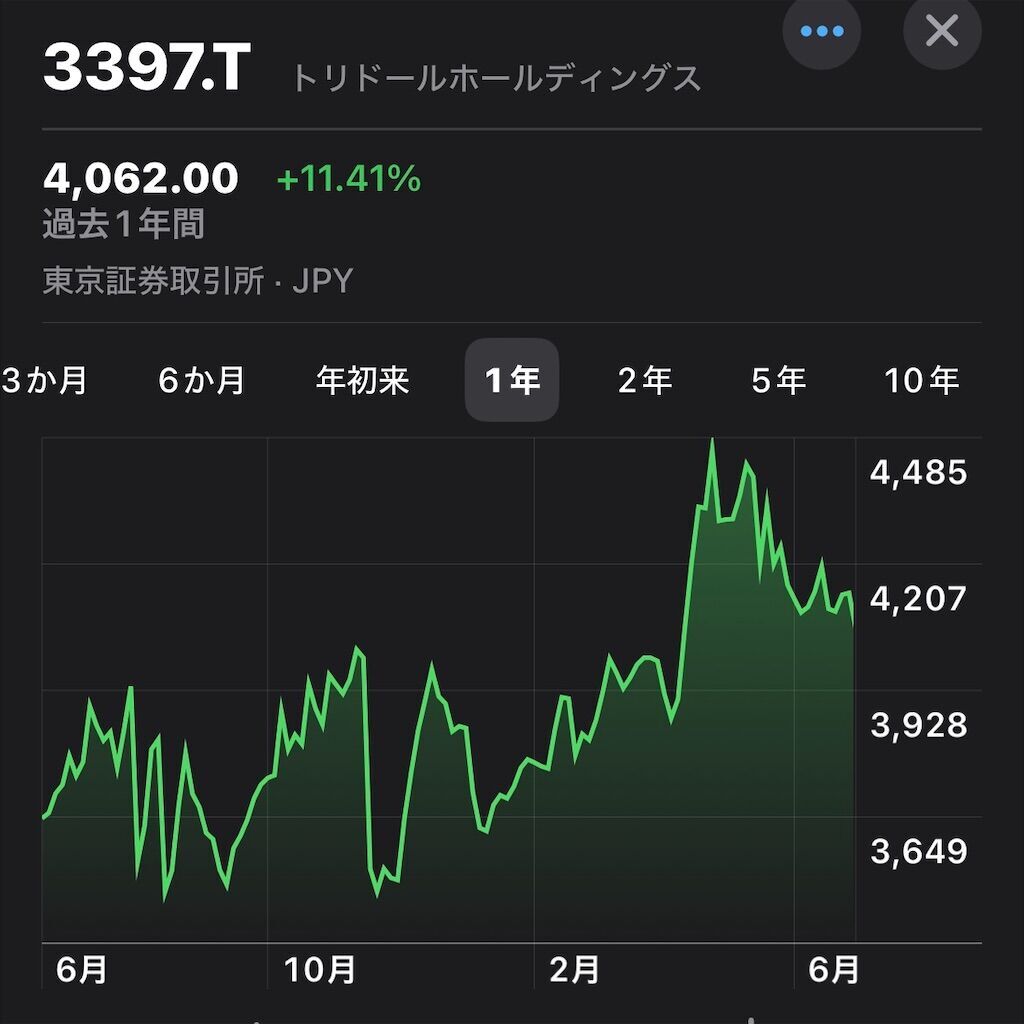Switch to the 2年 chart range

(645, 380)
